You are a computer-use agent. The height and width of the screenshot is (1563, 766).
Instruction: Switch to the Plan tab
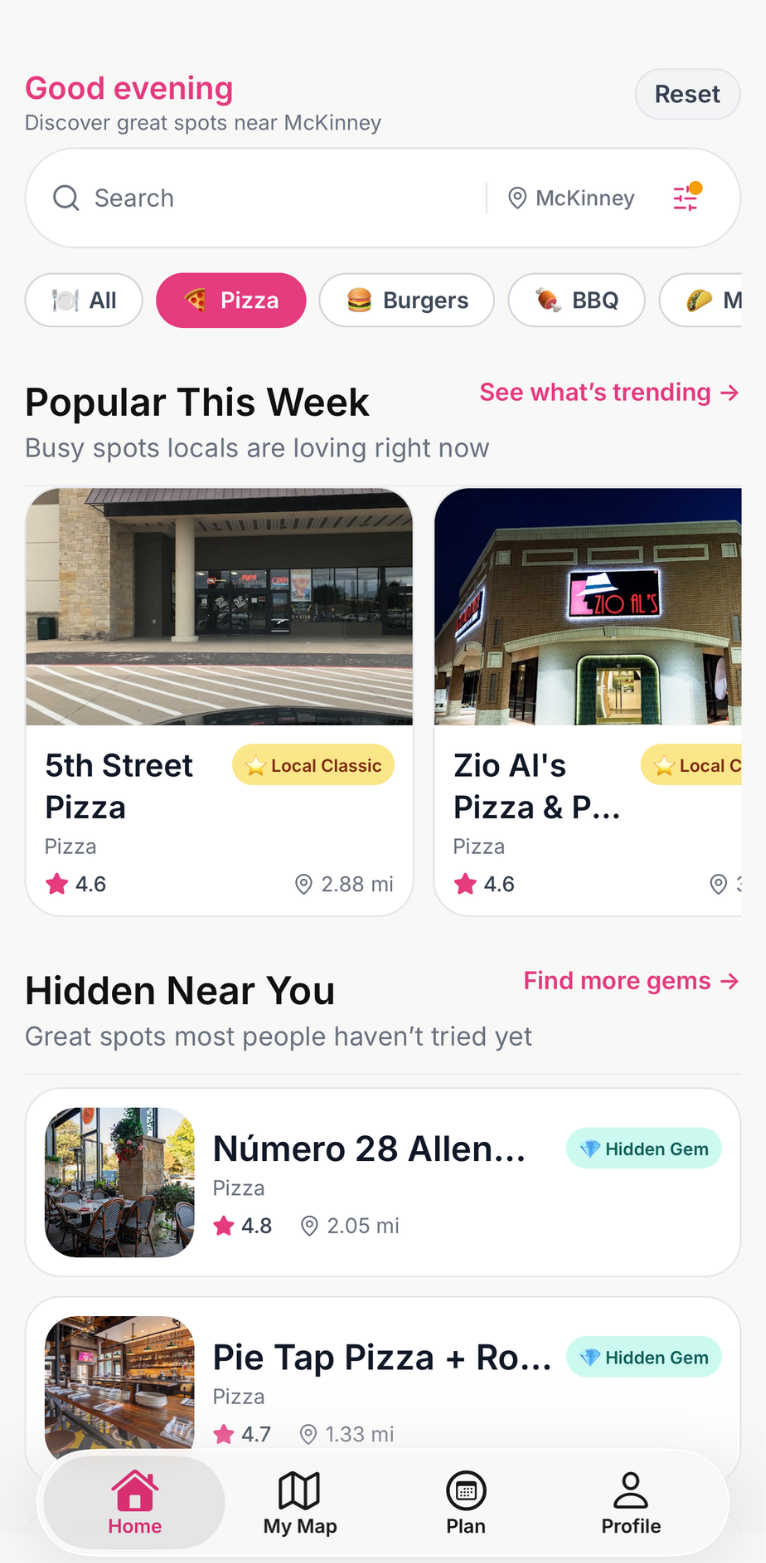tap(466, 1503)
